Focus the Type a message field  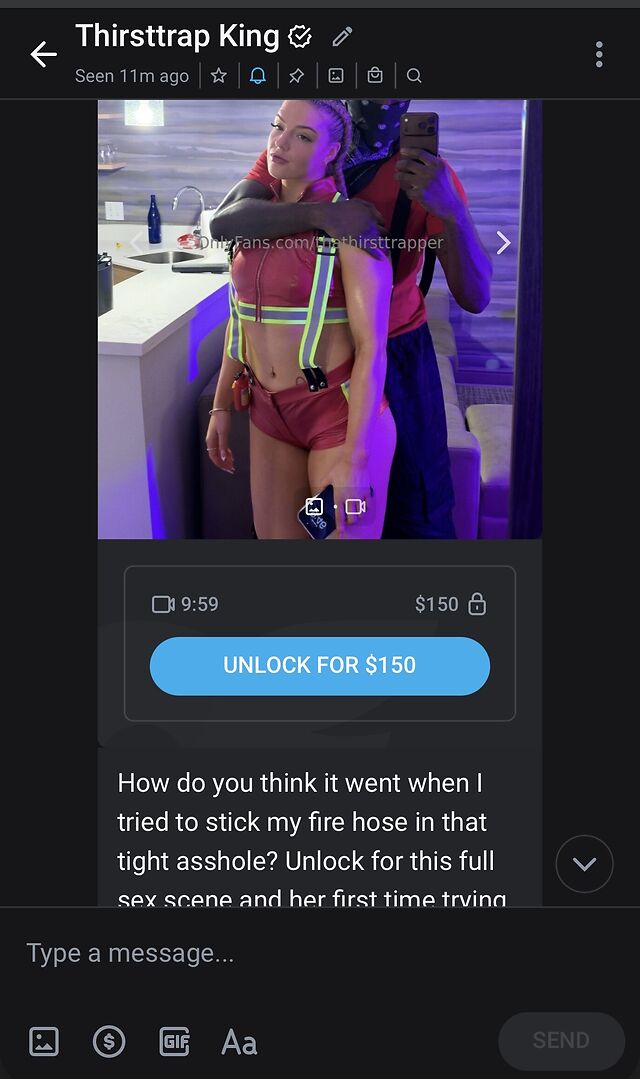tap(320, 953)
